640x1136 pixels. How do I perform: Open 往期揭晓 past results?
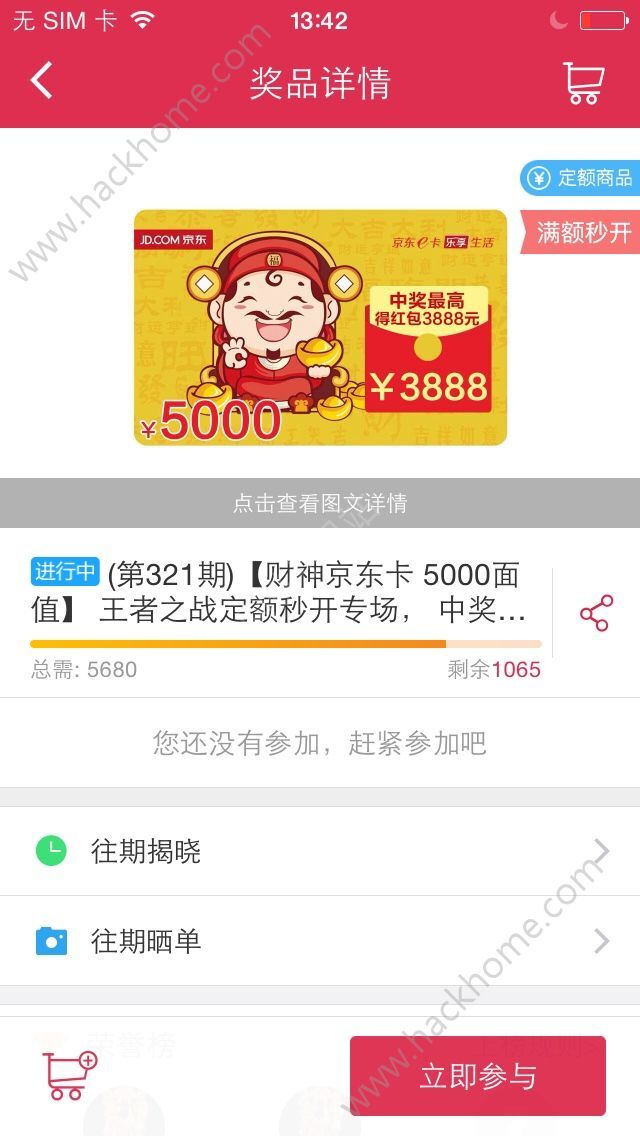click(x=320, y=851)
